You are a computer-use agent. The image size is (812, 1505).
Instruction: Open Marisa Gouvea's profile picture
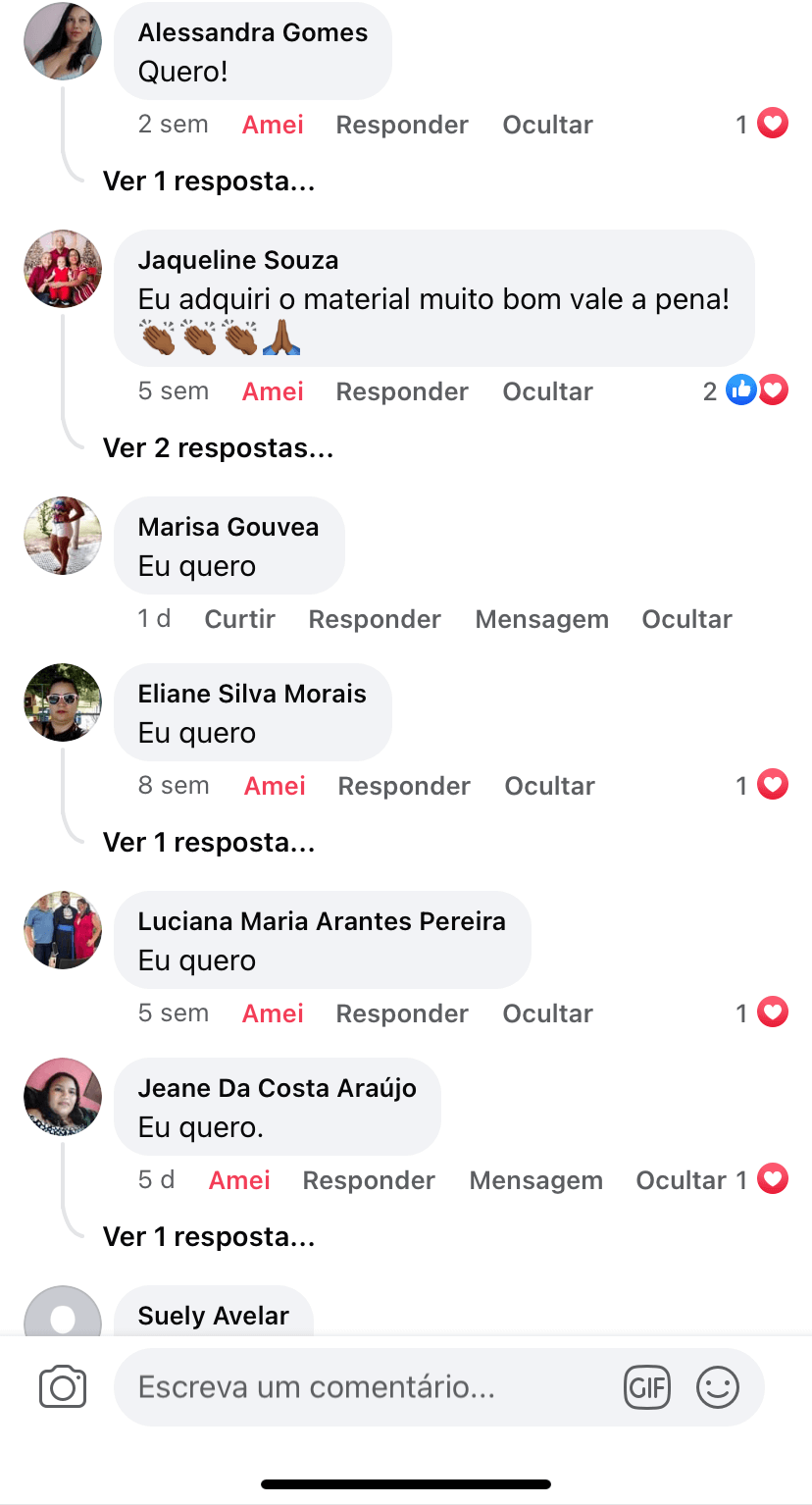click(x=62, y=536)
